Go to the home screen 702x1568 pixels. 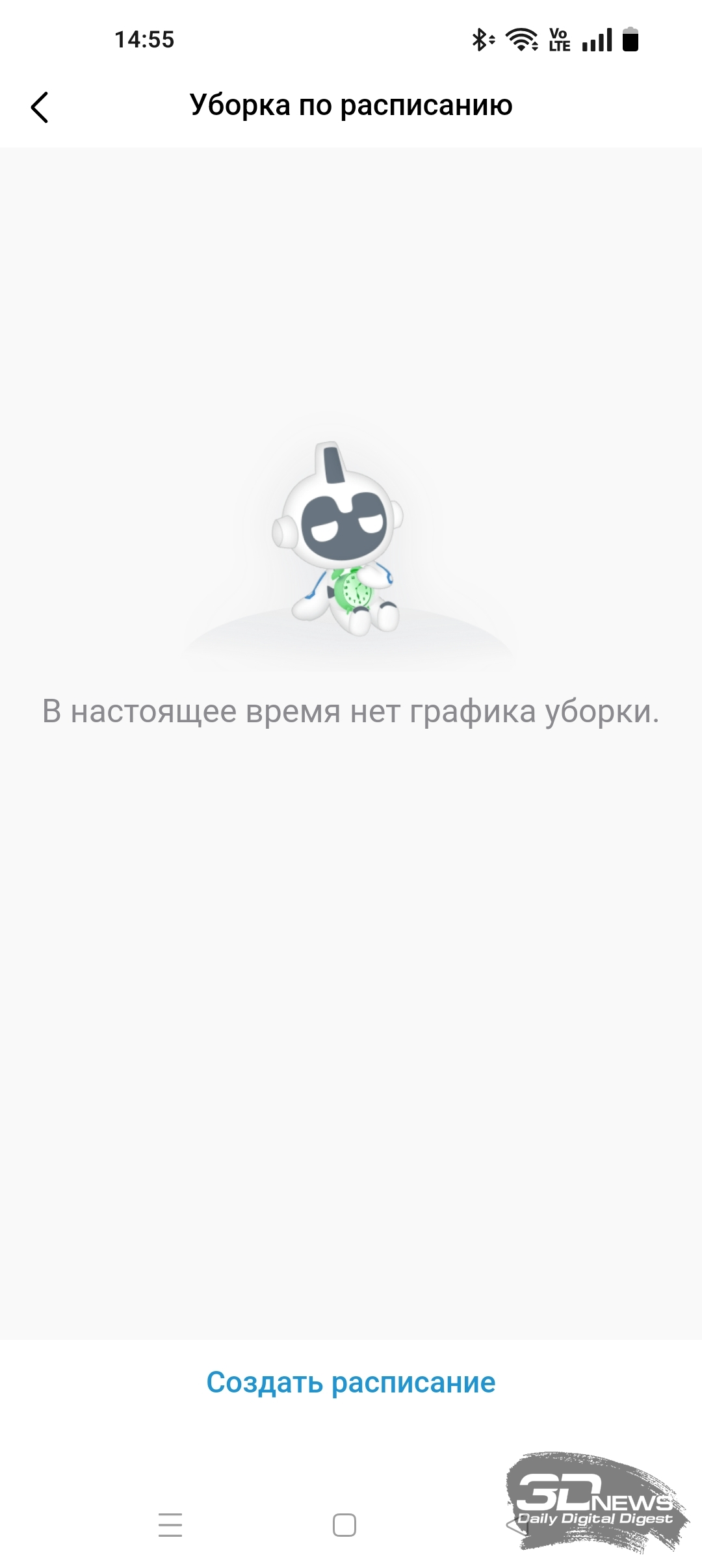pos(344,1524)
